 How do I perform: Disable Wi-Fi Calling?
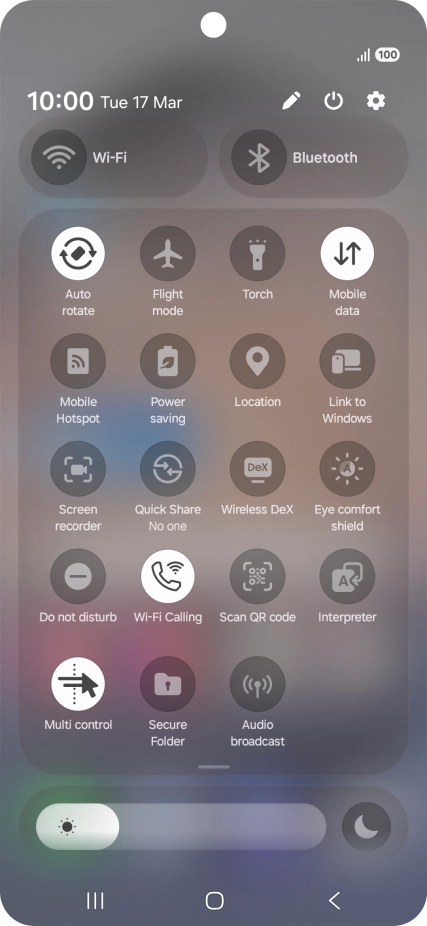pos(168,576)
